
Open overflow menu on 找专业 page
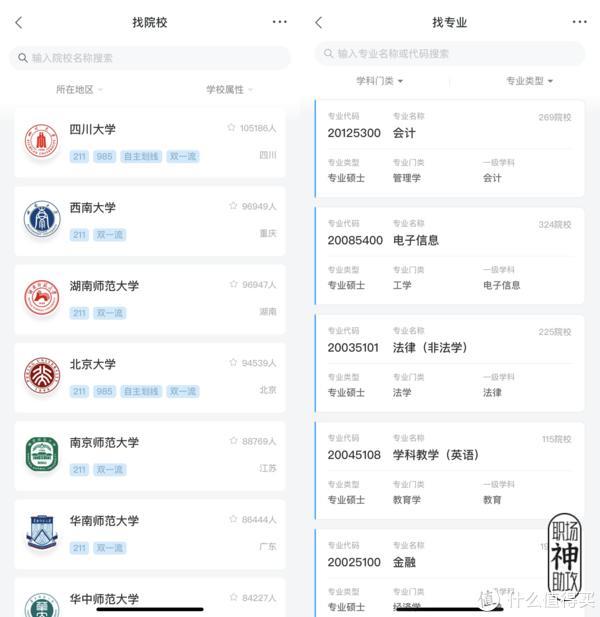pos(579,22)
